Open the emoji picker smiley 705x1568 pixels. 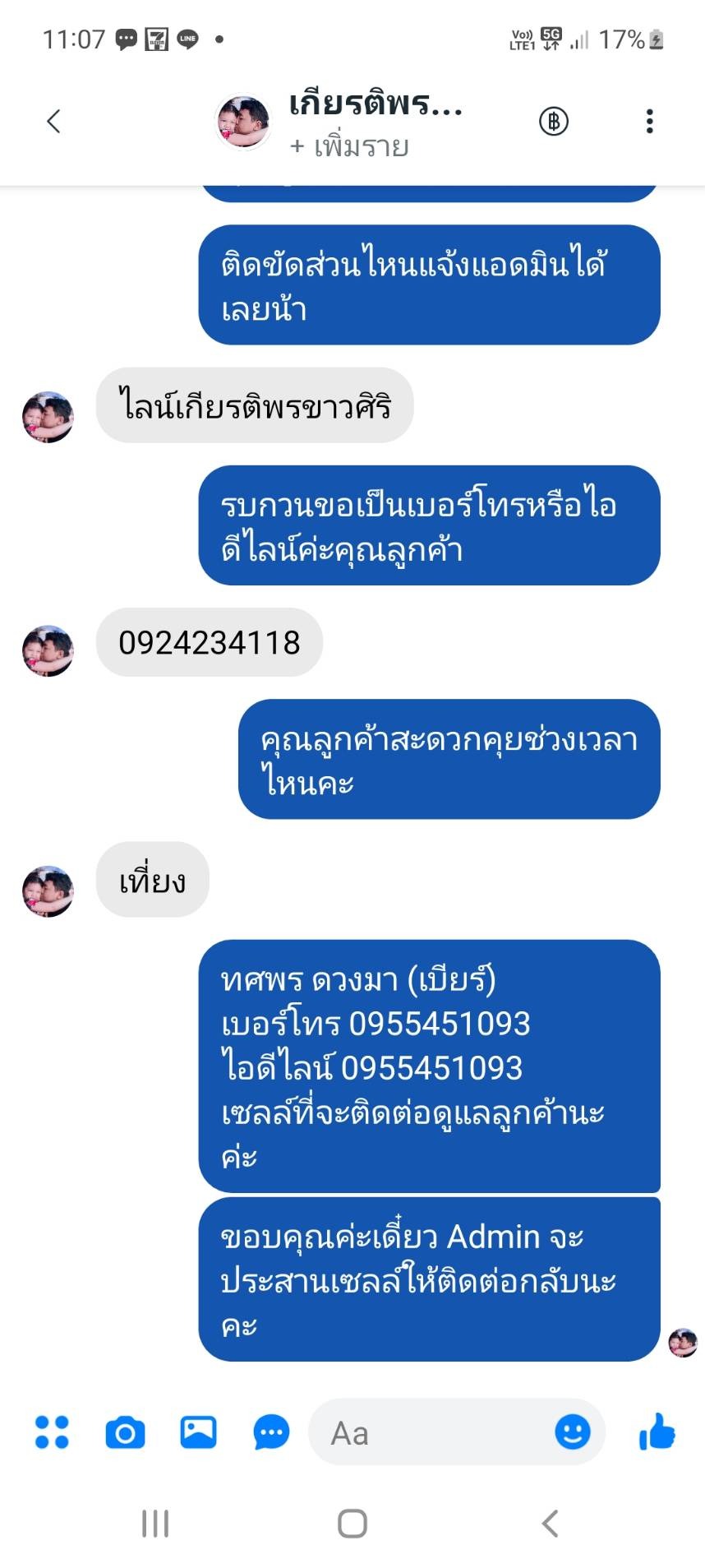point(572,1432)
